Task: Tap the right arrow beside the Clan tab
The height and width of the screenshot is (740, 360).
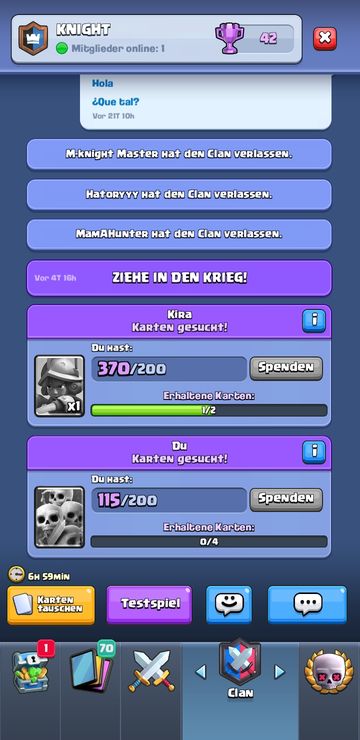Action: click(280, 672)
